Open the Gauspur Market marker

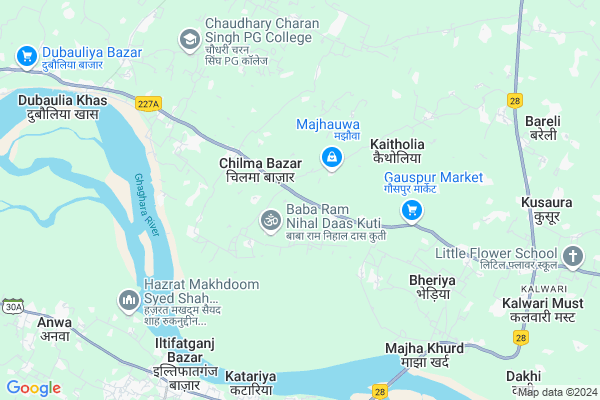[411, 209]
